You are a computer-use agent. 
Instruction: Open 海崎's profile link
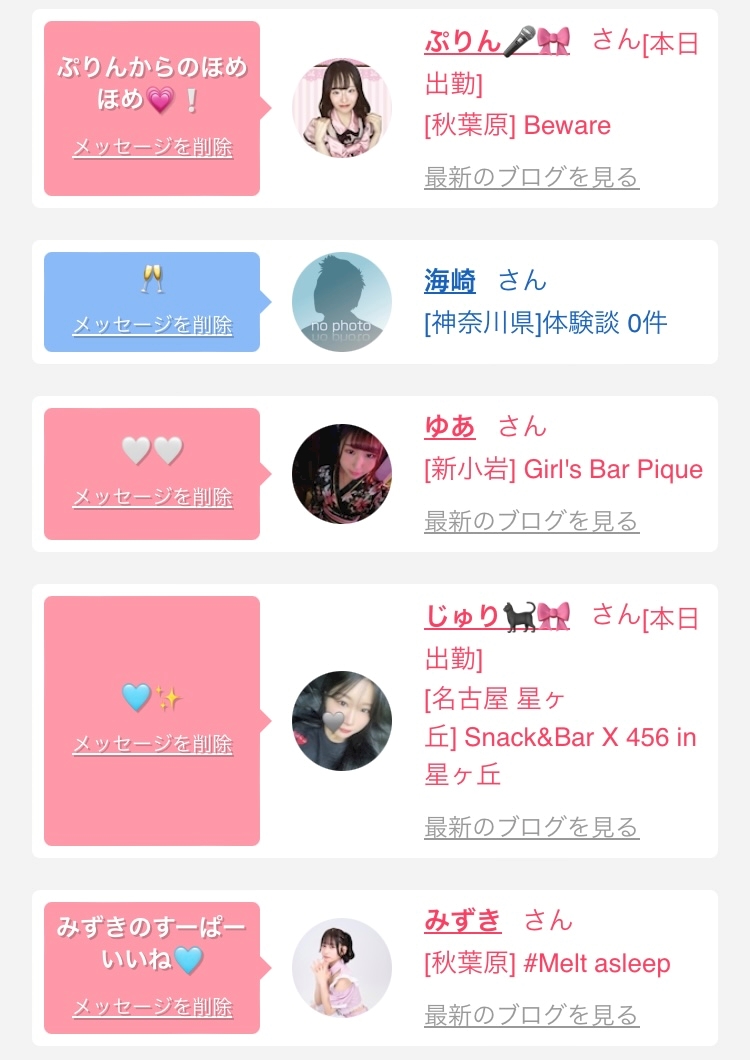pyautogui.click(x=450, y=281)
